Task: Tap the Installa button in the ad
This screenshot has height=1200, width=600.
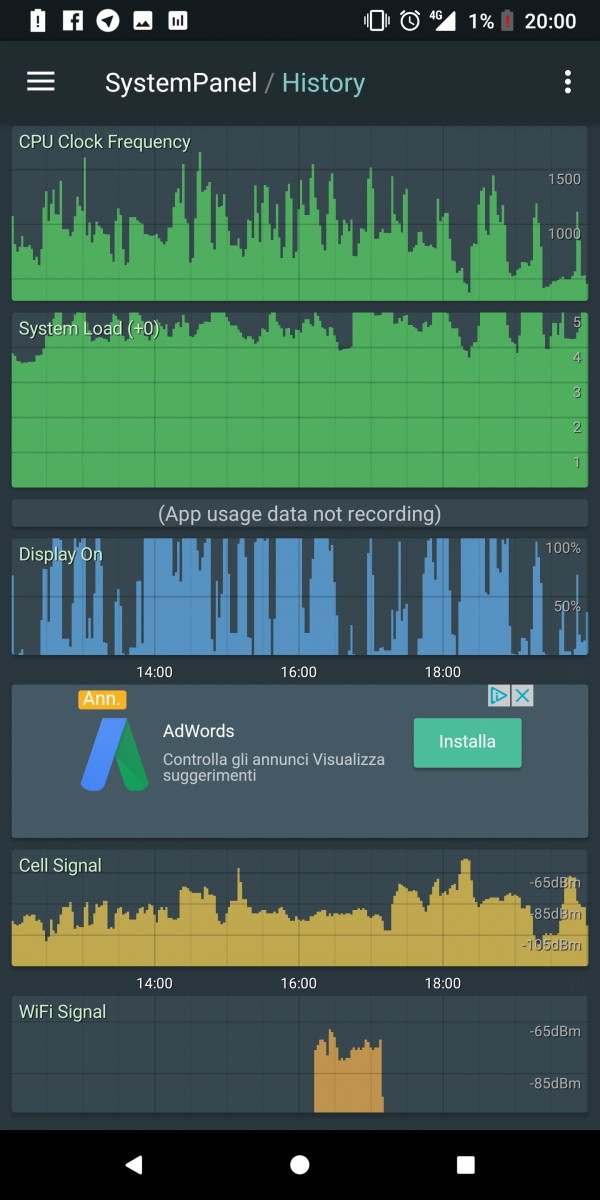Action: coord(467,742)
